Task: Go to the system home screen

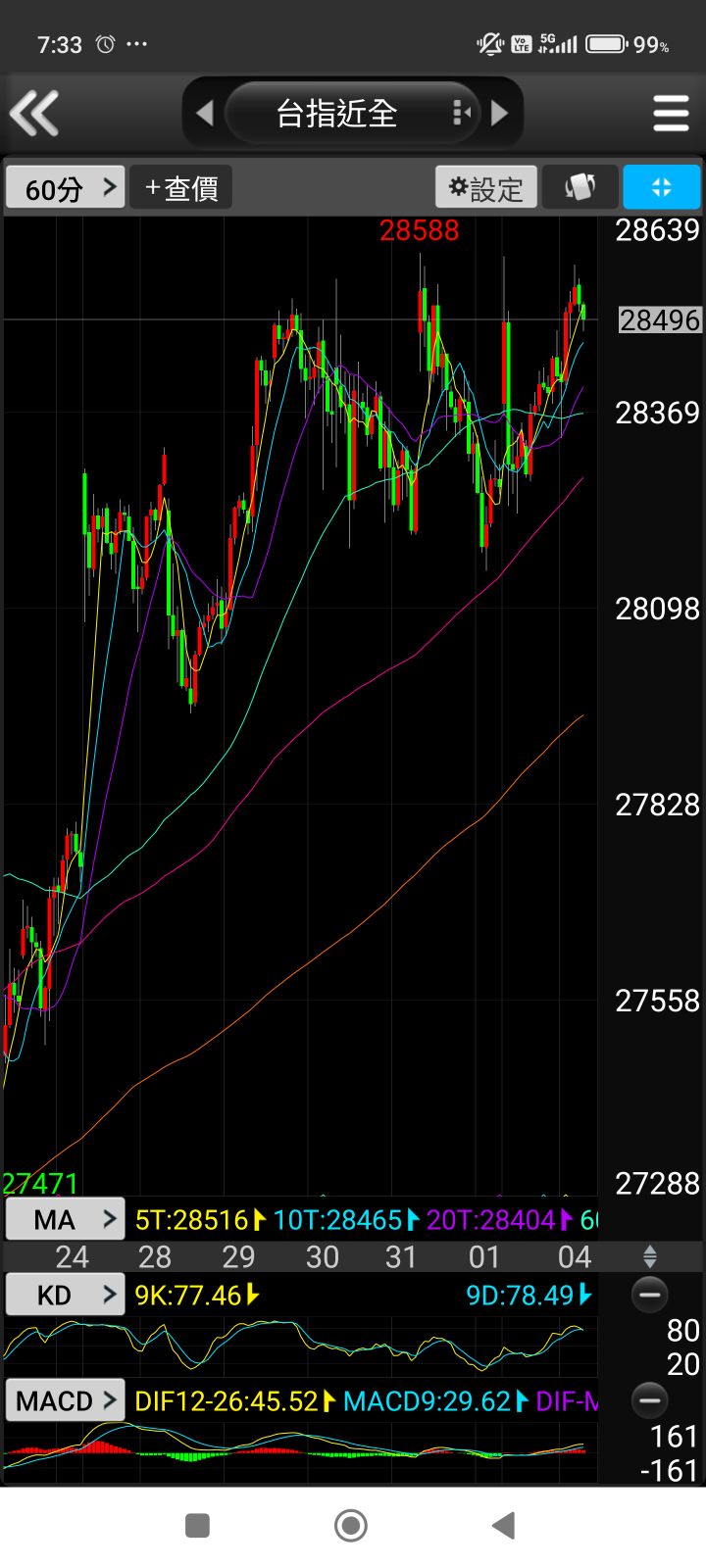Action: coord(351,1525)
